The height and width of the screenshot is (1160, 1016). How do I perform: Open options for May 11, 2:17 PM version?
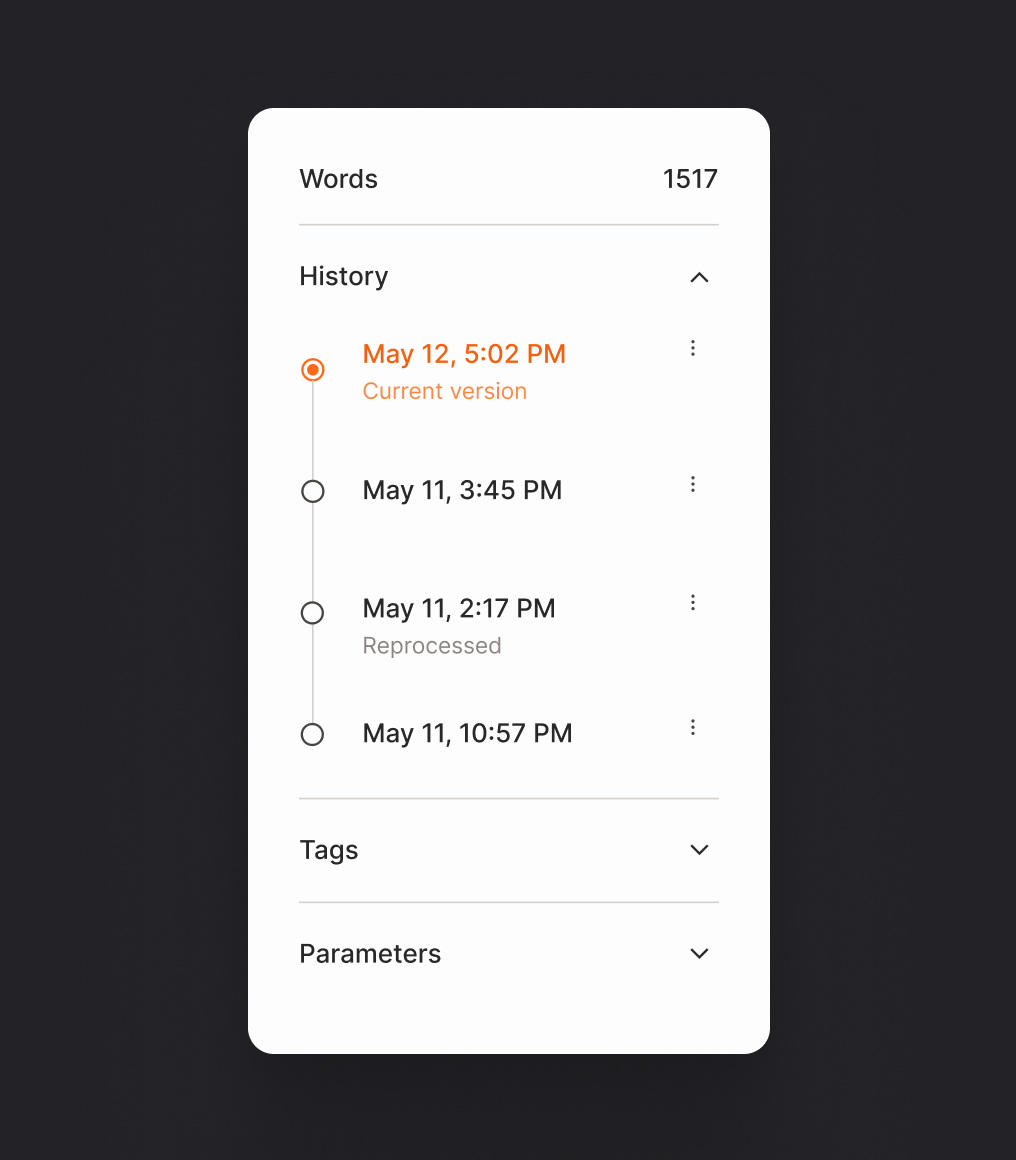[x=692, y=602]
